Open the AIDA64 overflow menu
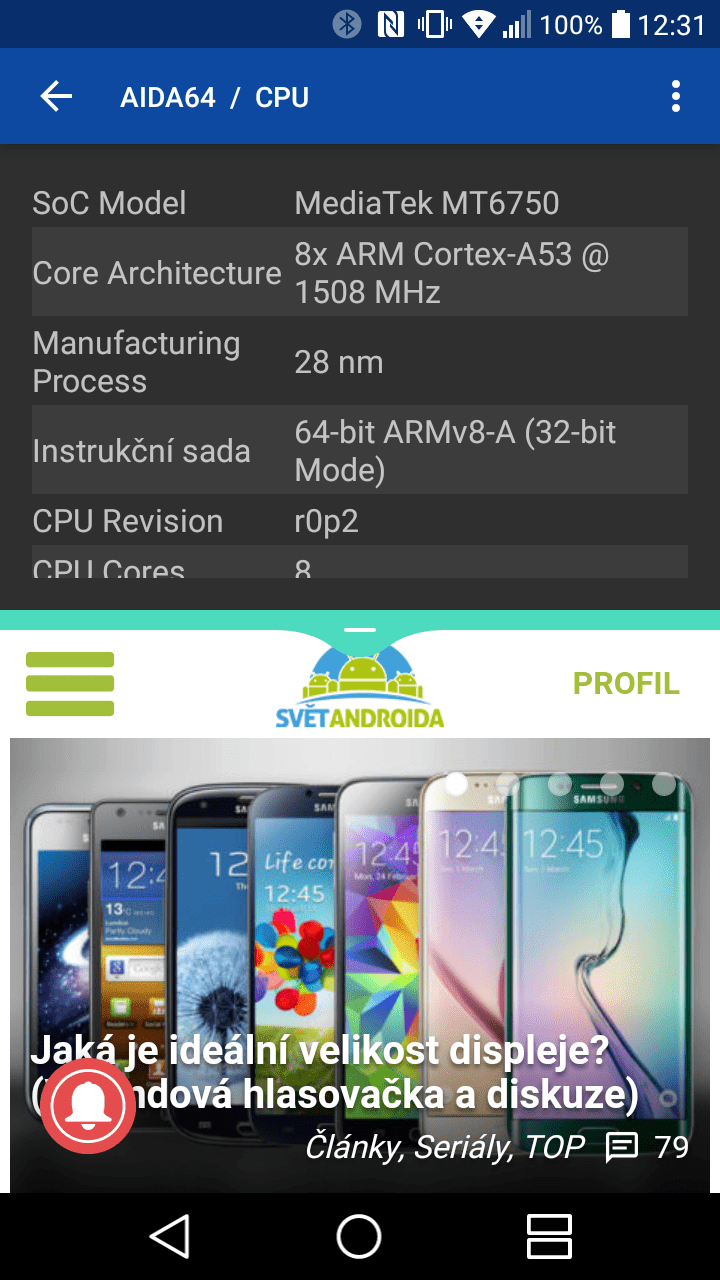720x1280 pixels. pos(676,97)
